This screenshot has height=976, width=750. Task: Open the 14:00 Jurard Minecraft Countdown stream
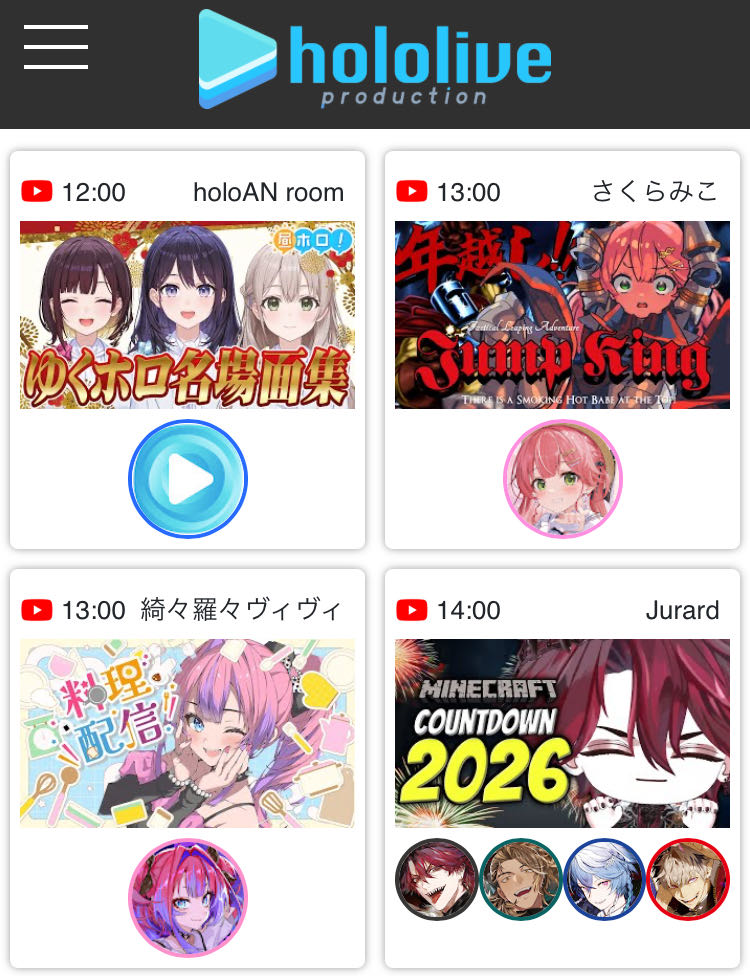coord(562,733)
